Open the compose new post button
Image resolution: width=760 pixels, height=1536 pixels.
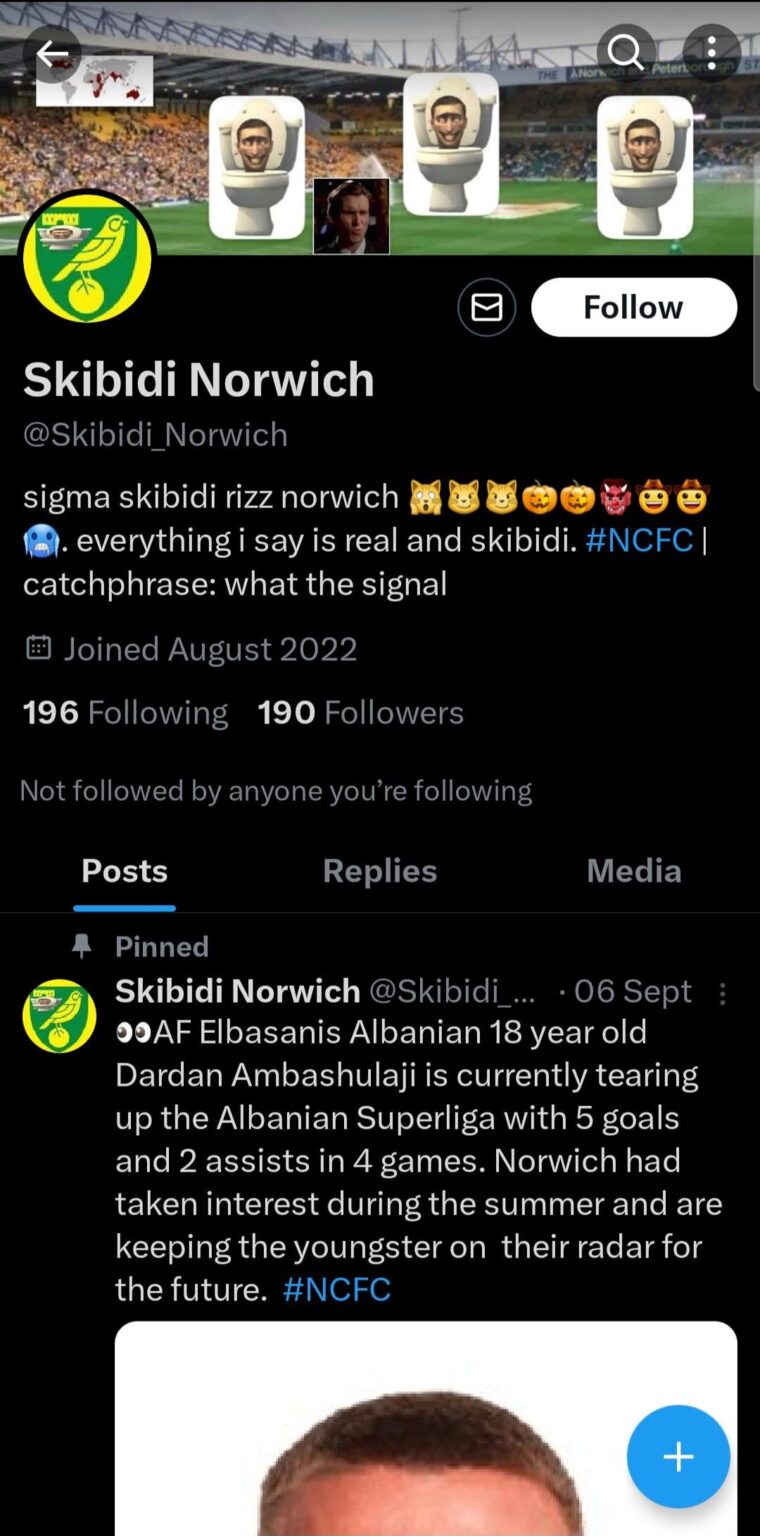pos(678,1456)
